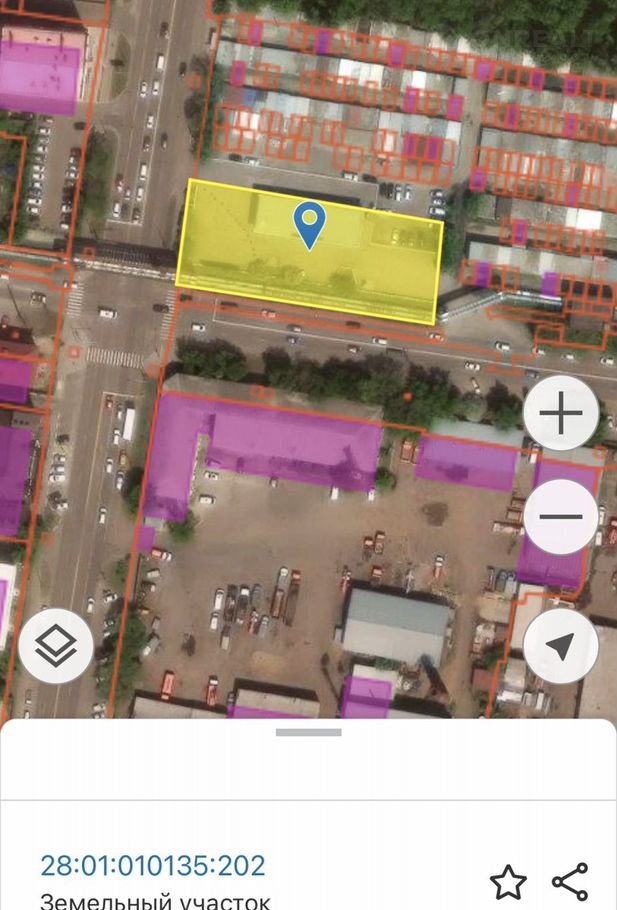Zoom in on the map
Image resolution: width=617 pixels, height=910 pixels.
click(561, 412)
